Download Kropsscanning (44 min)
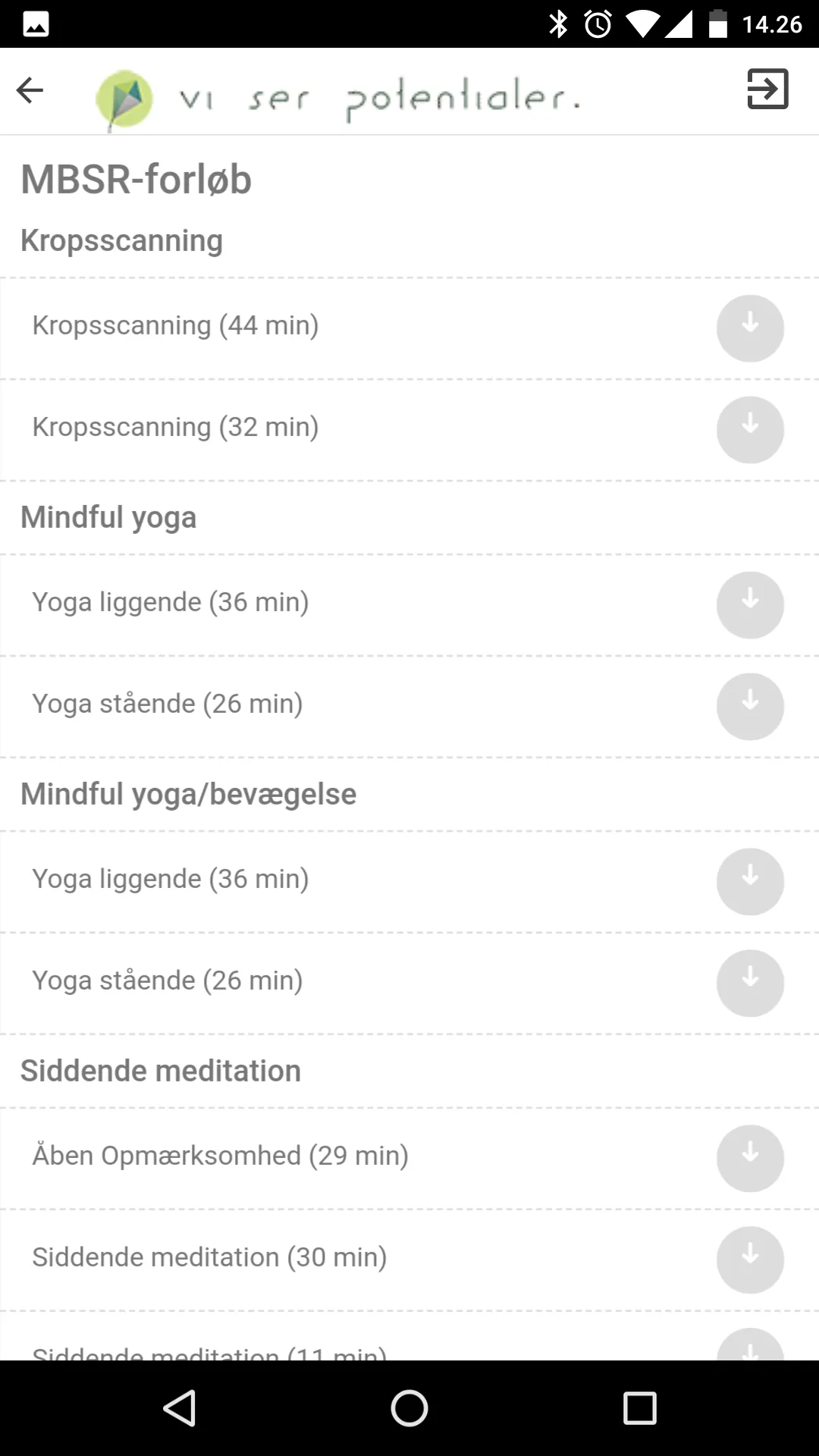Viewport: 819px width, 1456px height. (x=750, y=328)
